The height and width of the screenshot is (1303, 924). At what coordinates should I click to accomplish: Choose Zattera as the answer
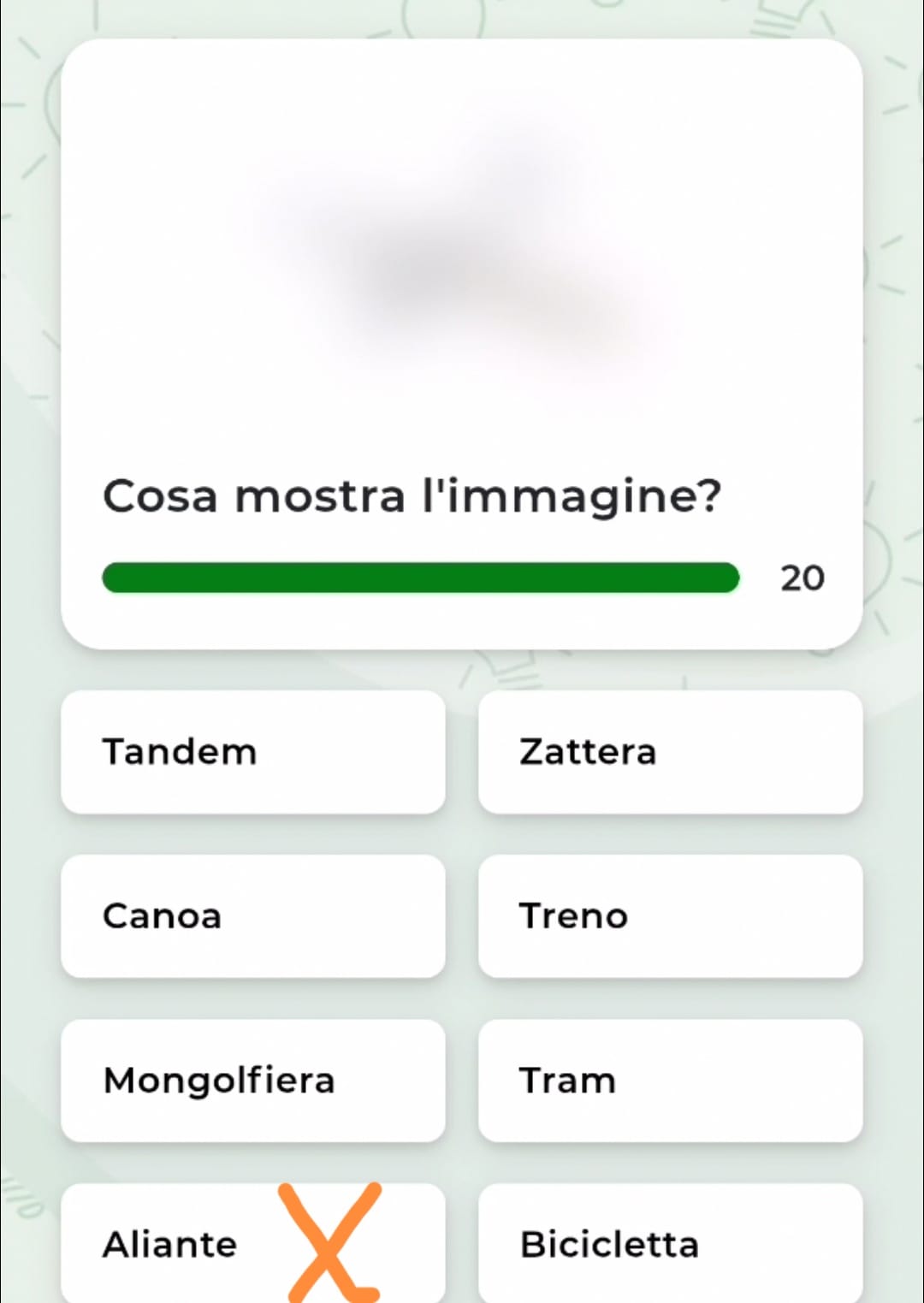tap(670, 752)
